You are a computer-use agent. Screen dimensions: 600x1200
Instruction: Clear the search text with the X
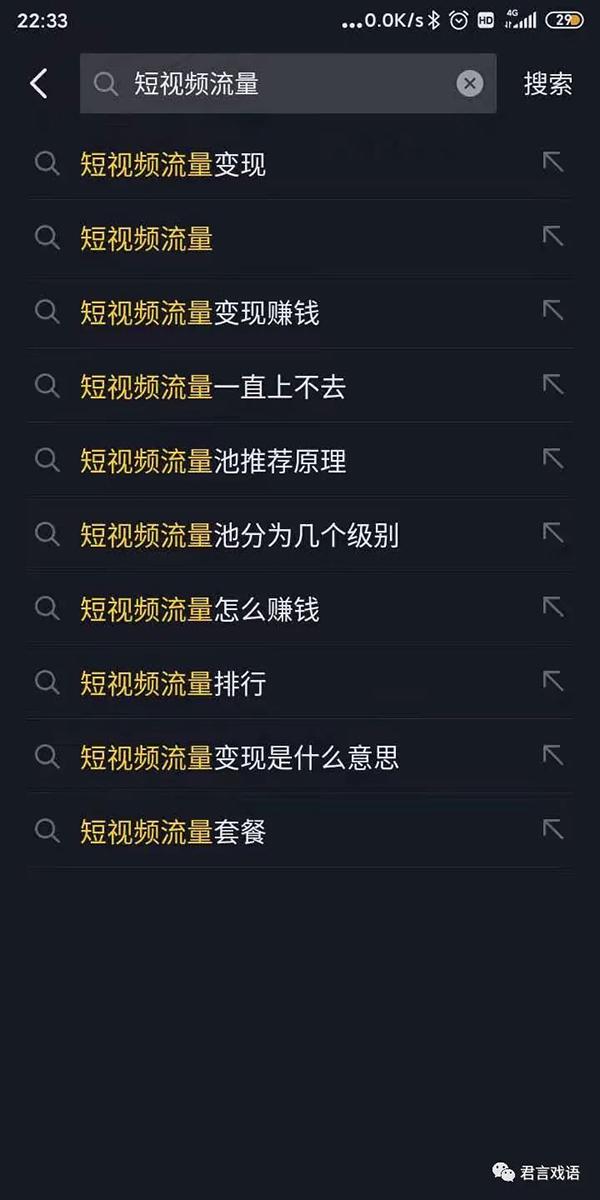click(470, 84)
